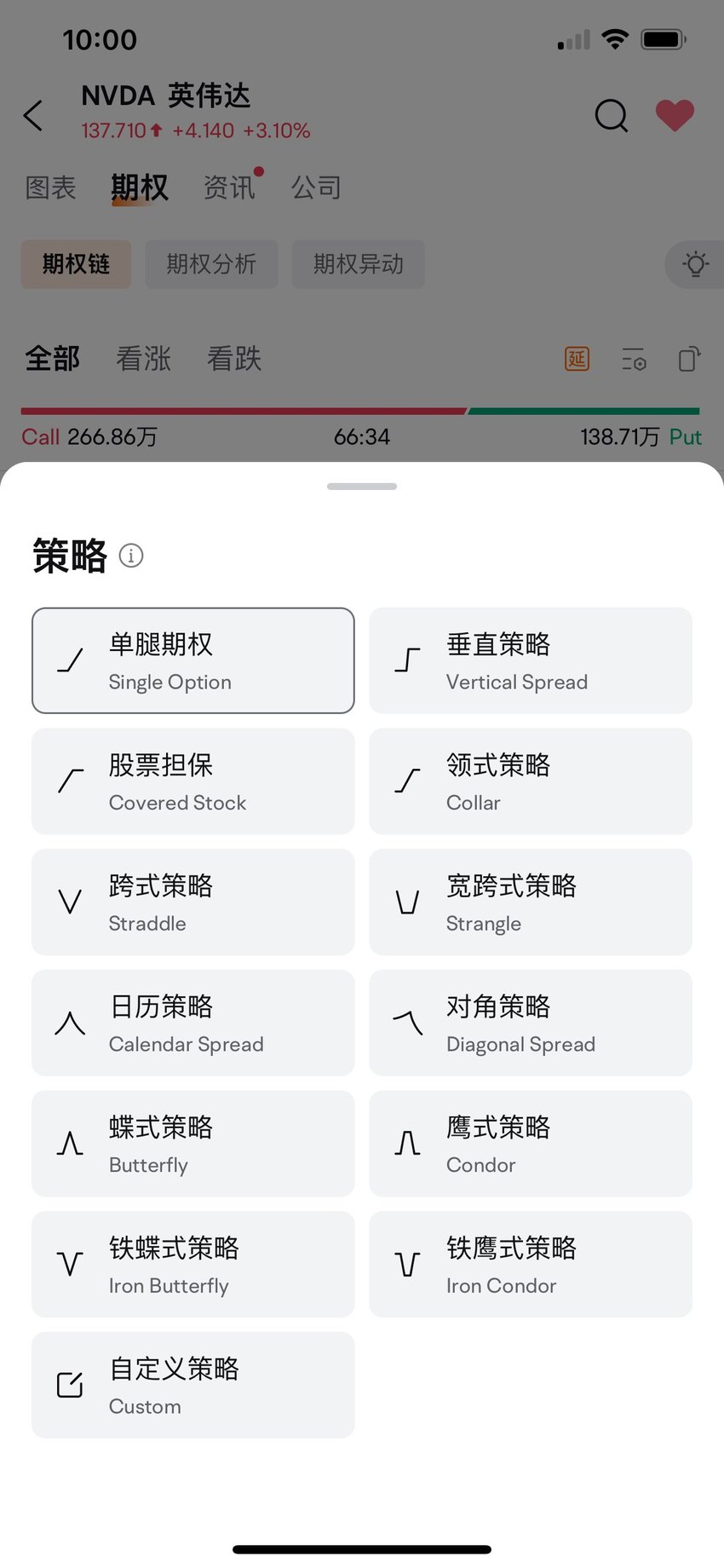Image resolution: width=724 pixels, height=1568 pixels.
Task: Choose the 垂直策略 Vertical Spread strategy
Action: tap(531, 660)
